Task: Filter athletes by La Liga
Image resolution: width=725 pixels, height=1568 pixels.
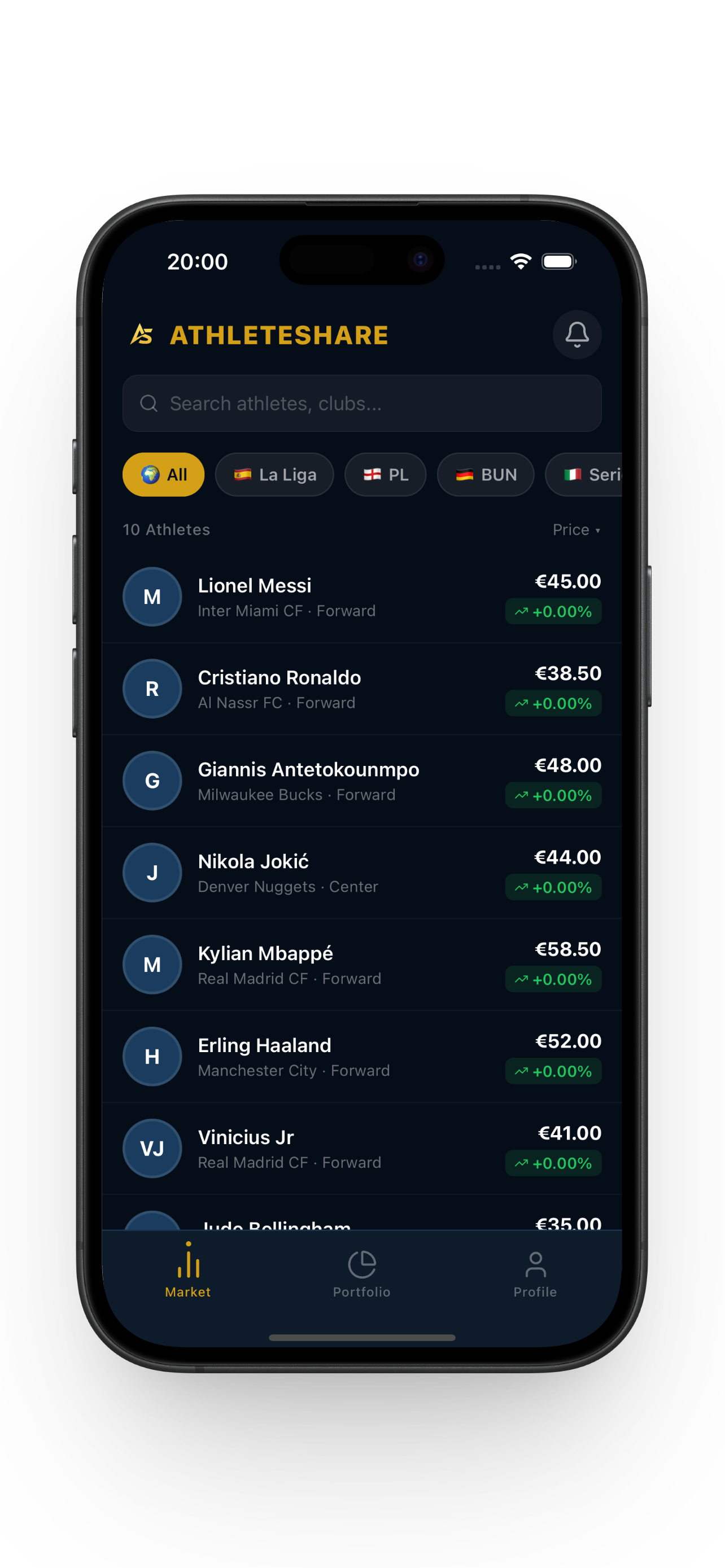Action: [274, 474]
